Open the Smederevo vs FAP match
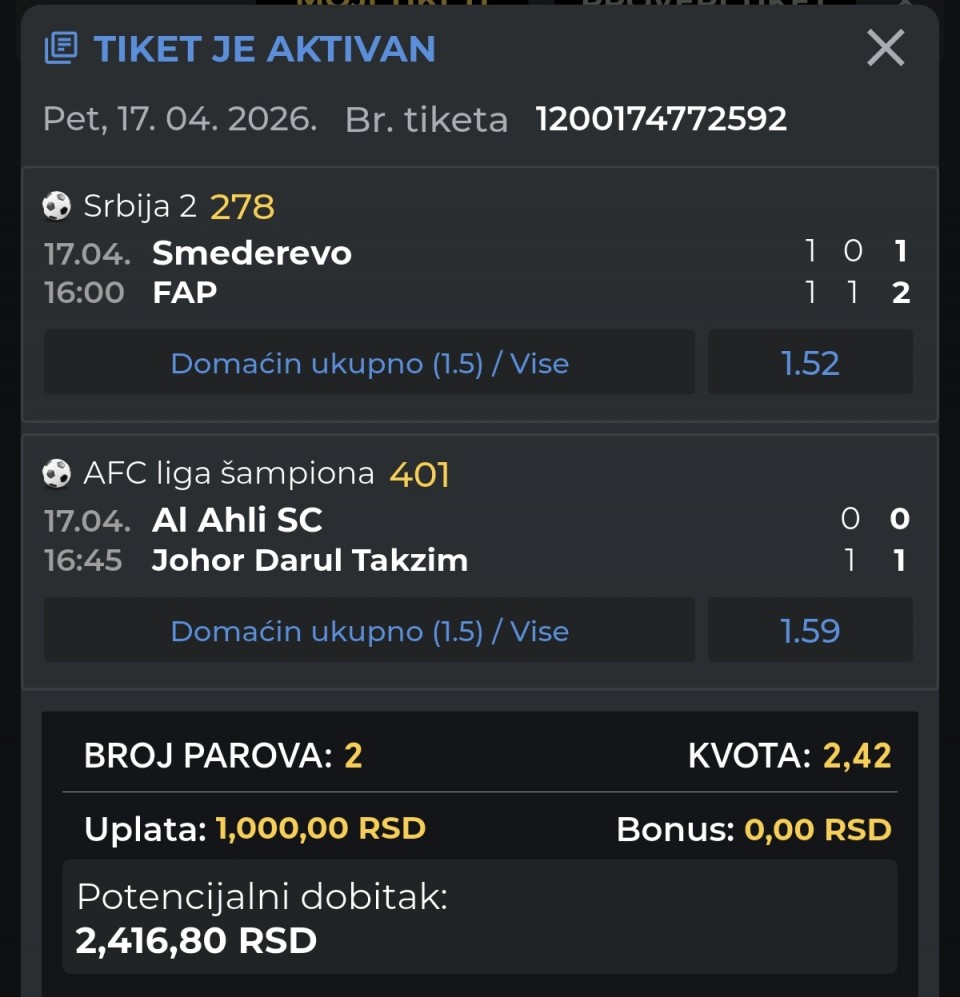960x997 pixels. tap(252, 272)
